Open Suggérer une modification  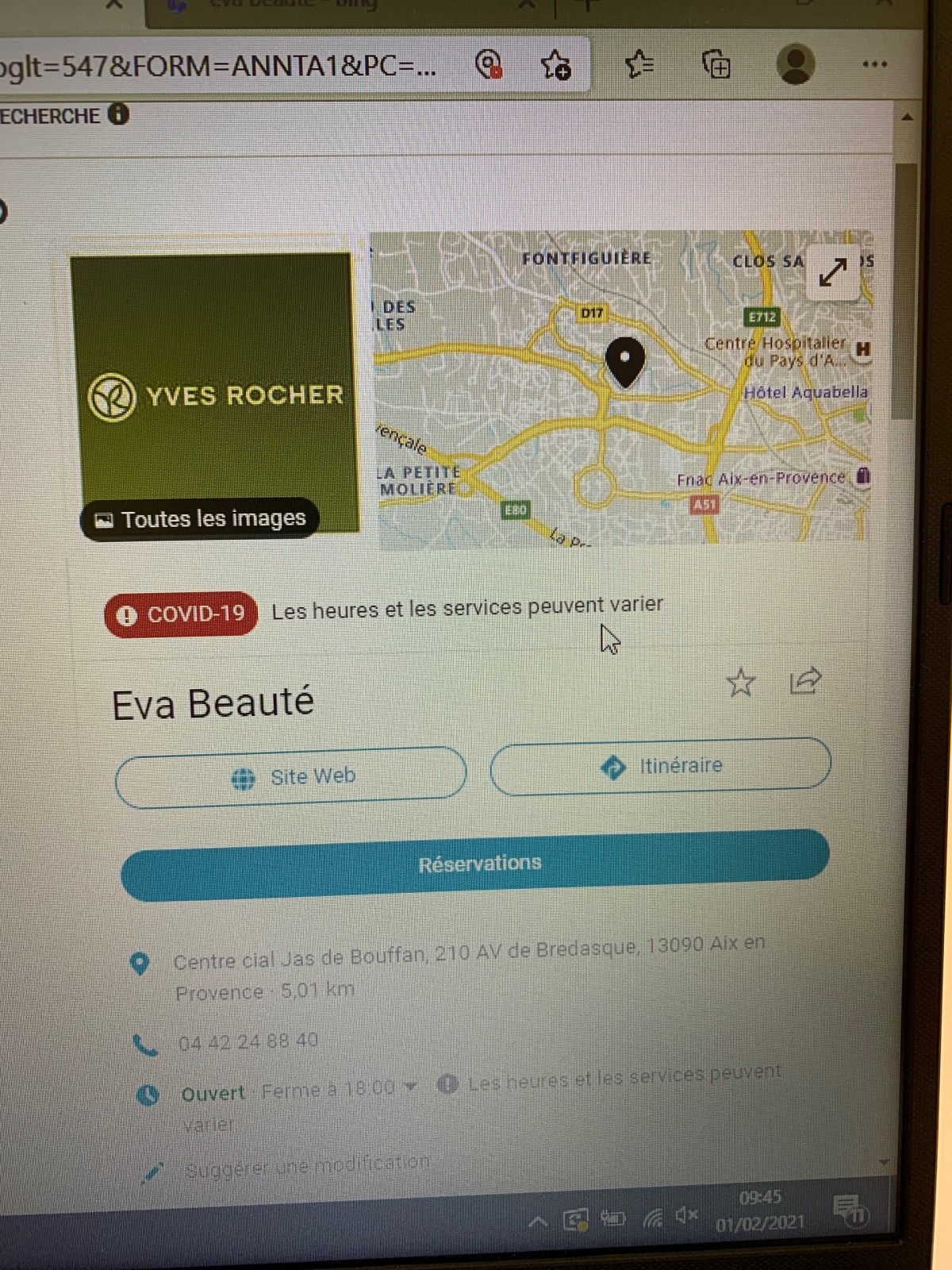pyautogui.click(x=306, y=1164)
